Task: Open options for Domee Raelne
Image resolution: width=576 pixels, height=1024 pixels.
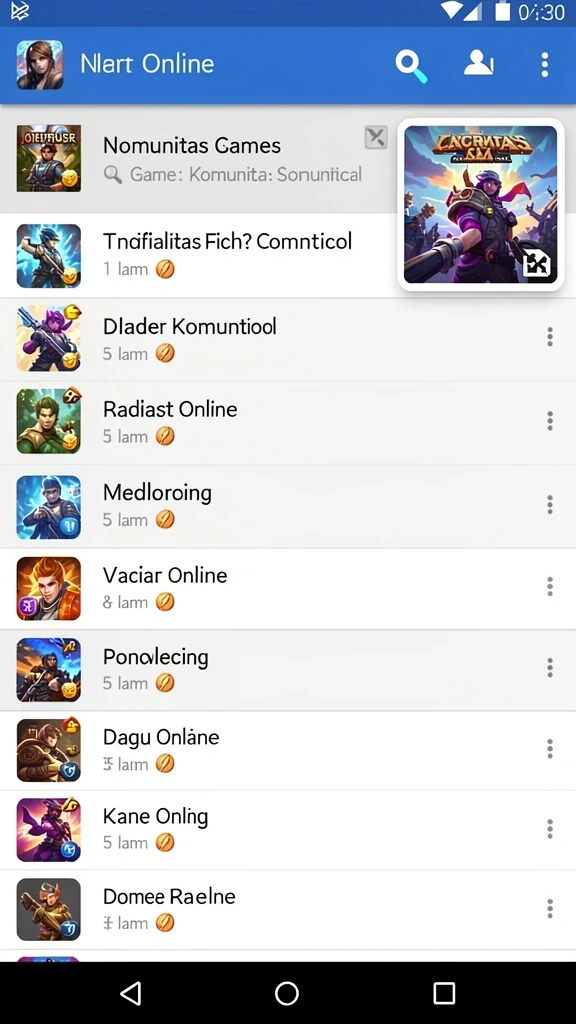Action: point(550,908)
